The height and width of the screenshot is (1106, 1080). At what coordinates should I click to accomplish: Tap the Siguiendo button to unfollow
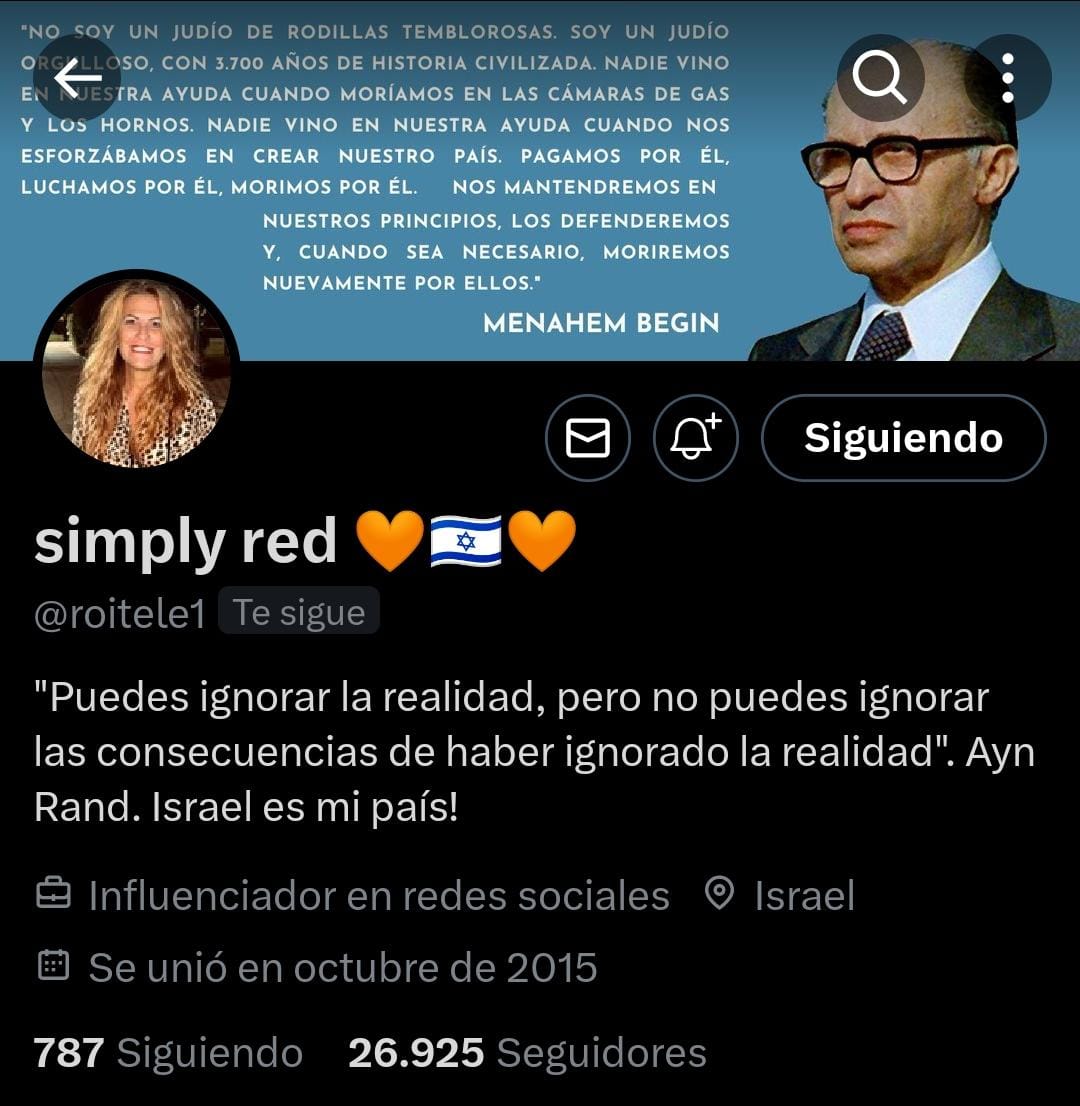[903, 438]
